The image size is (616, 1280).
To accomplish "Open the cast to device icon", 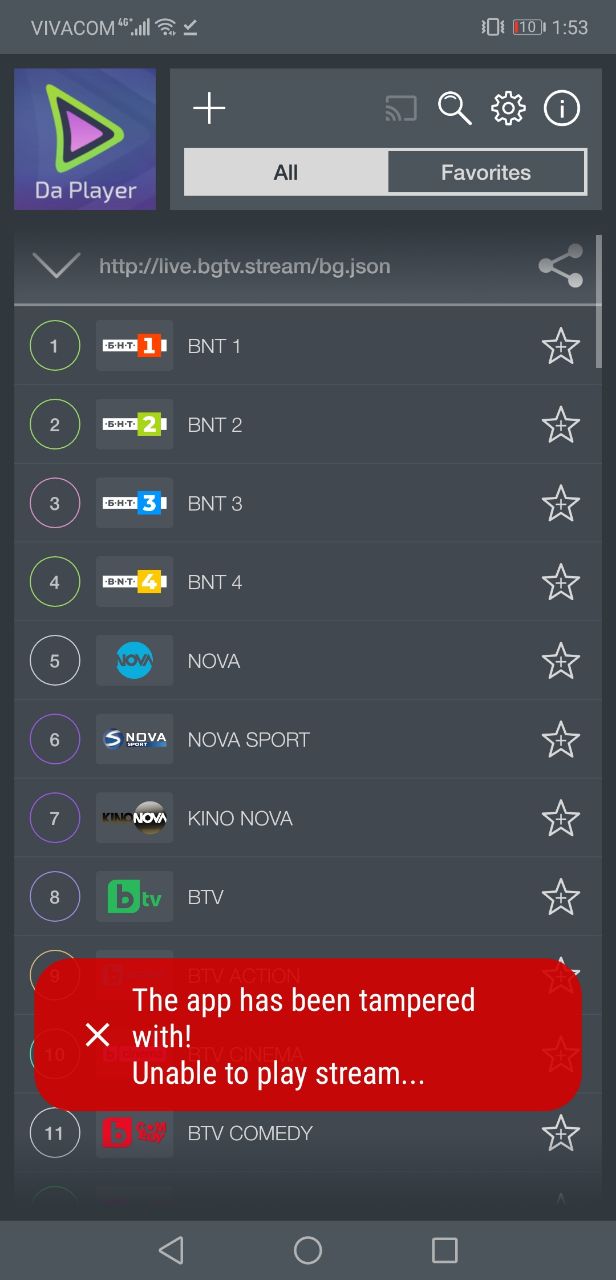I will coord(401,108).
